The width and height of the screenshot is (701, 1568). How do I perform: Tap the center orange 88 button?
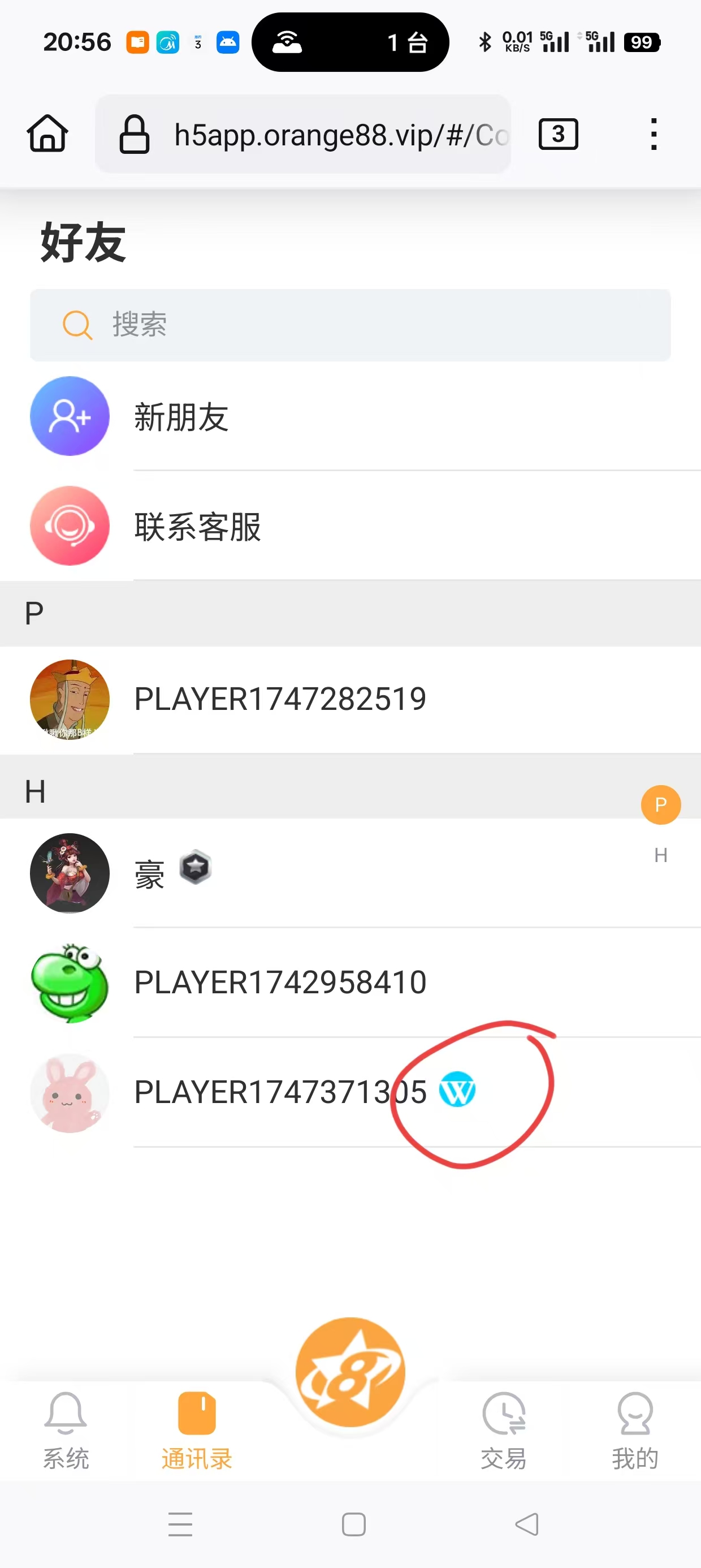350,1372
